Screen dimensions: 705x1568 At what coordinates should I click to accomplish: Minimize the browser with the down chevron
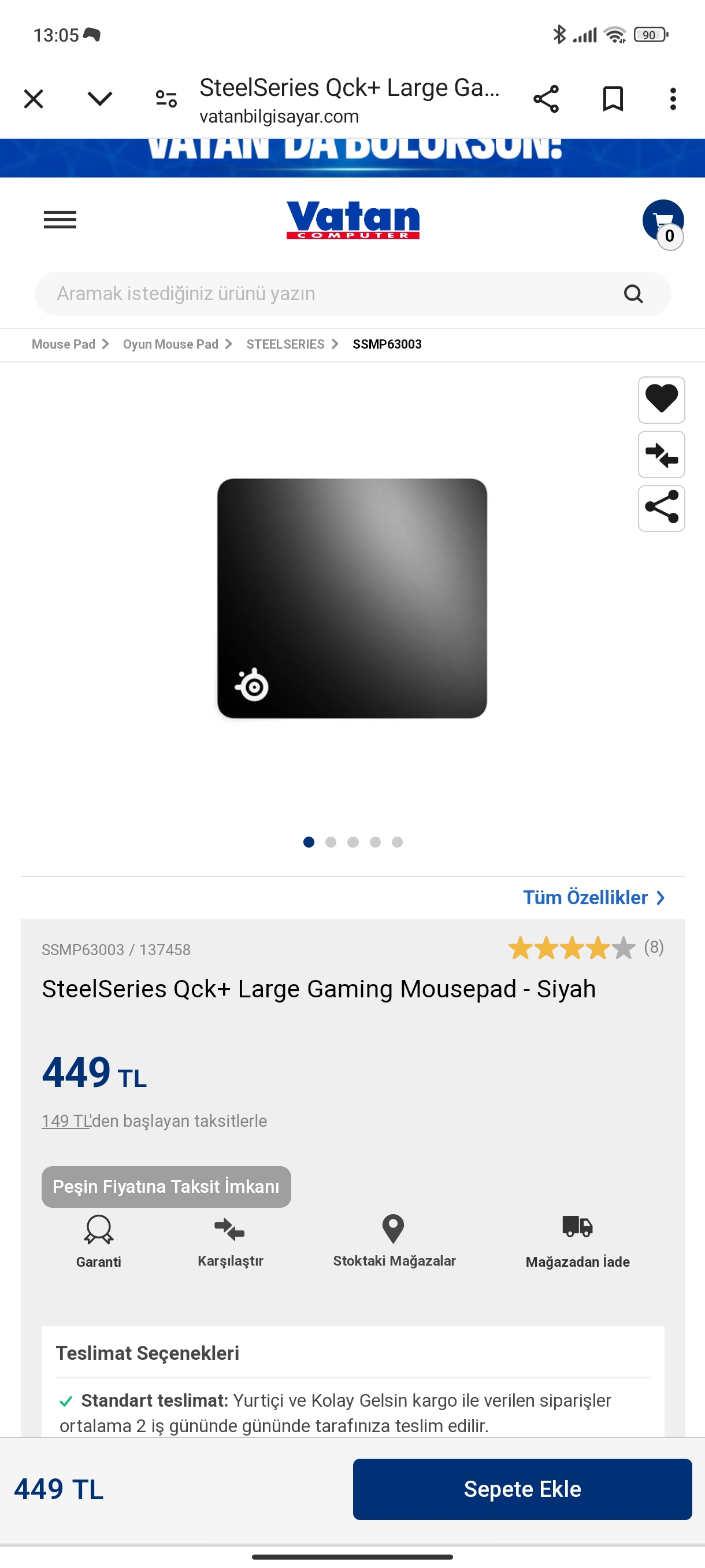pyautogui.click(x=100, y=99)
